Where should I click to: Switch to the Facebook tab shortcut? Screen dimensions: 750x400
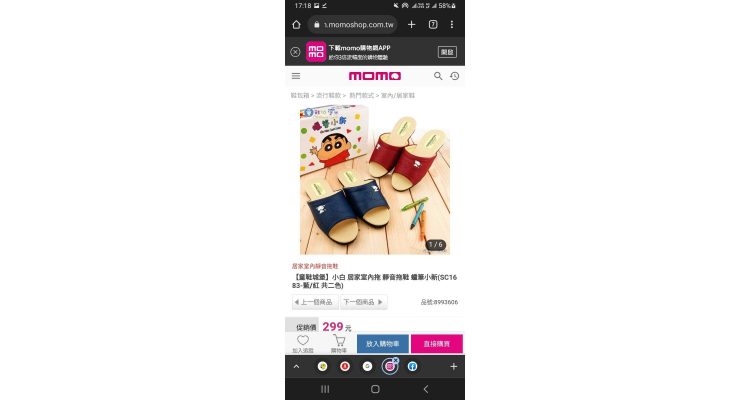click(412, 367)
